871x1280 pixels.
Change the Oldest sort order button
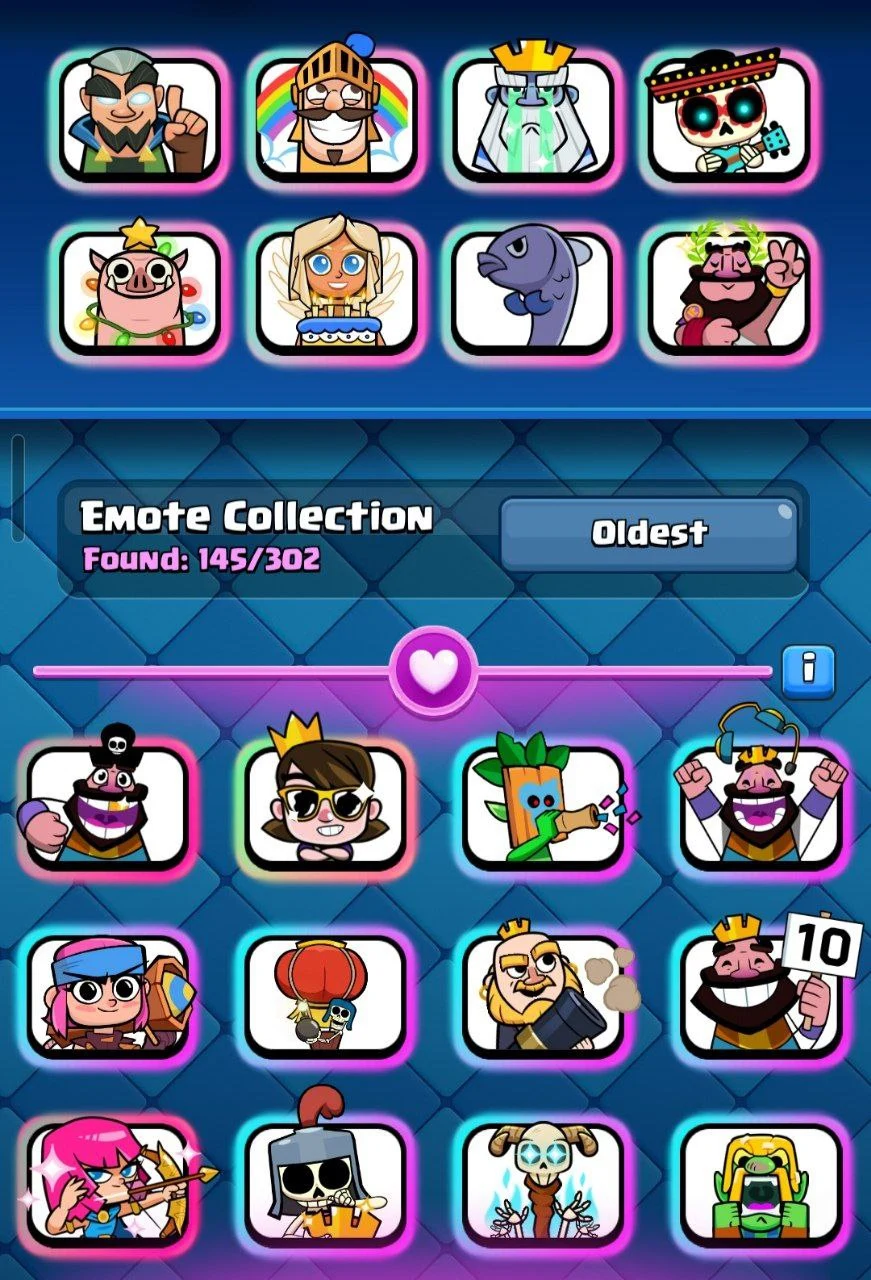click(648, 535)
